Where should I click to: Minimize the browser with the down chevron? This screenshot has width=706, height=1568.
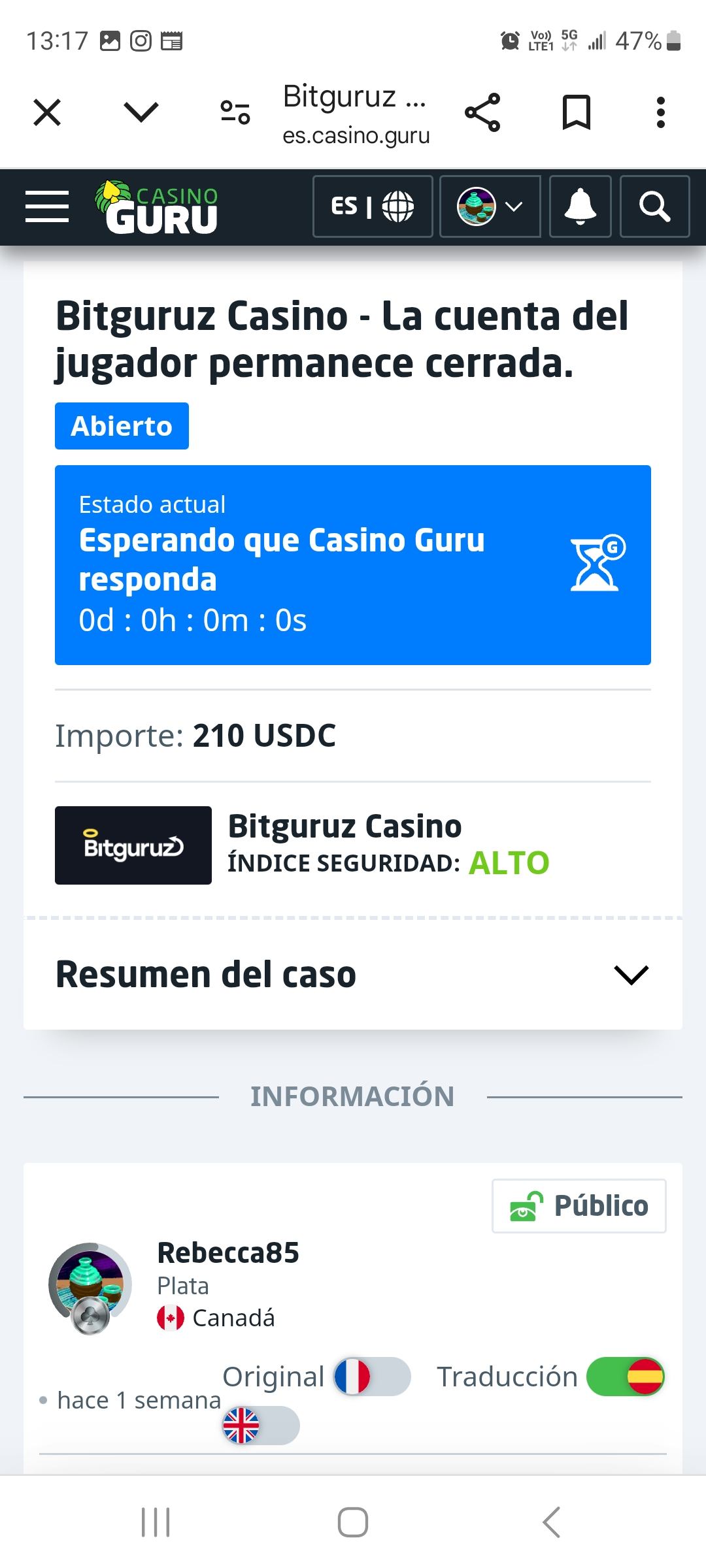click(x=141, y=112)
